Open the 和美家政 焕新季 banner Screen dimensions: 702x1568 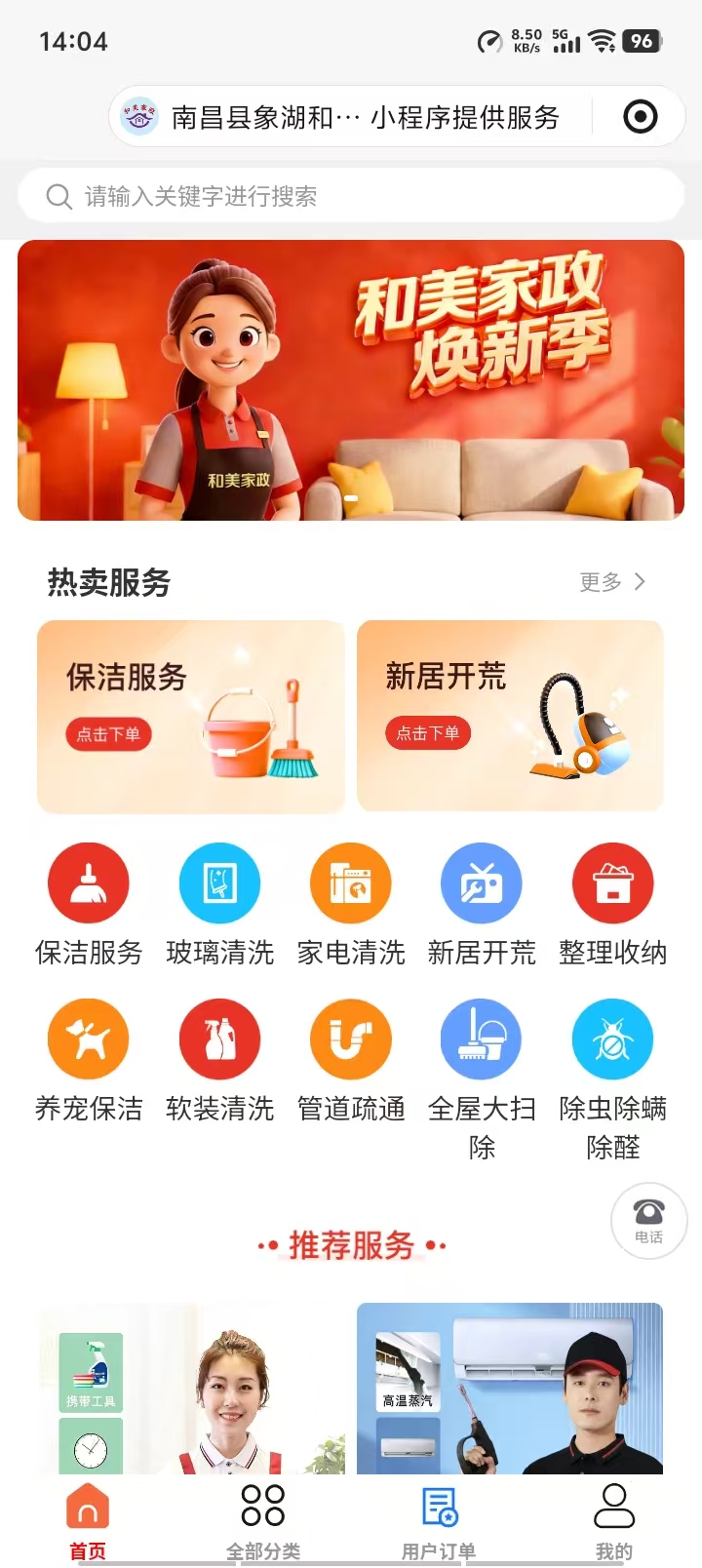click(351, 380)
